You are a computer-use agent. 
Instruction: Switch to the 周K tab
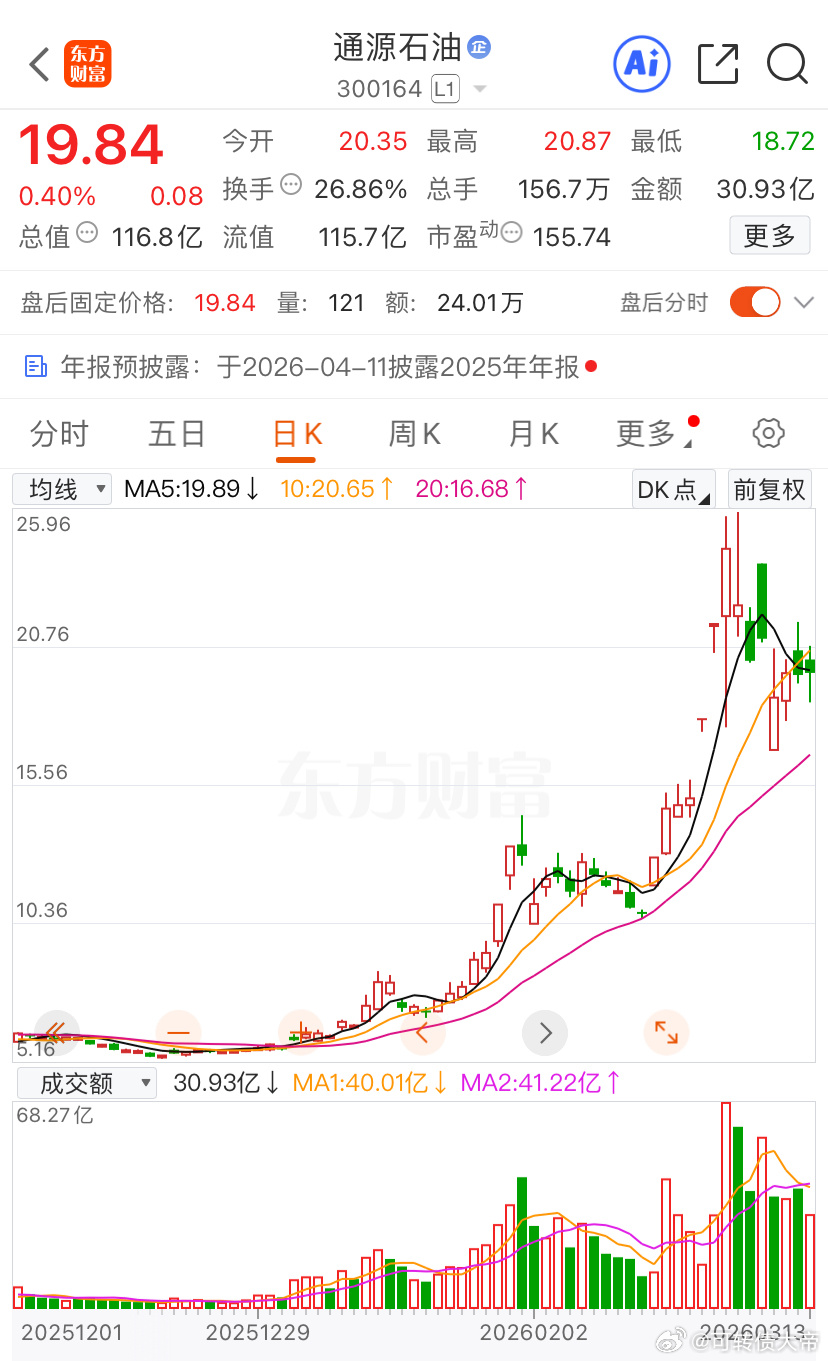tap(413, 433)
